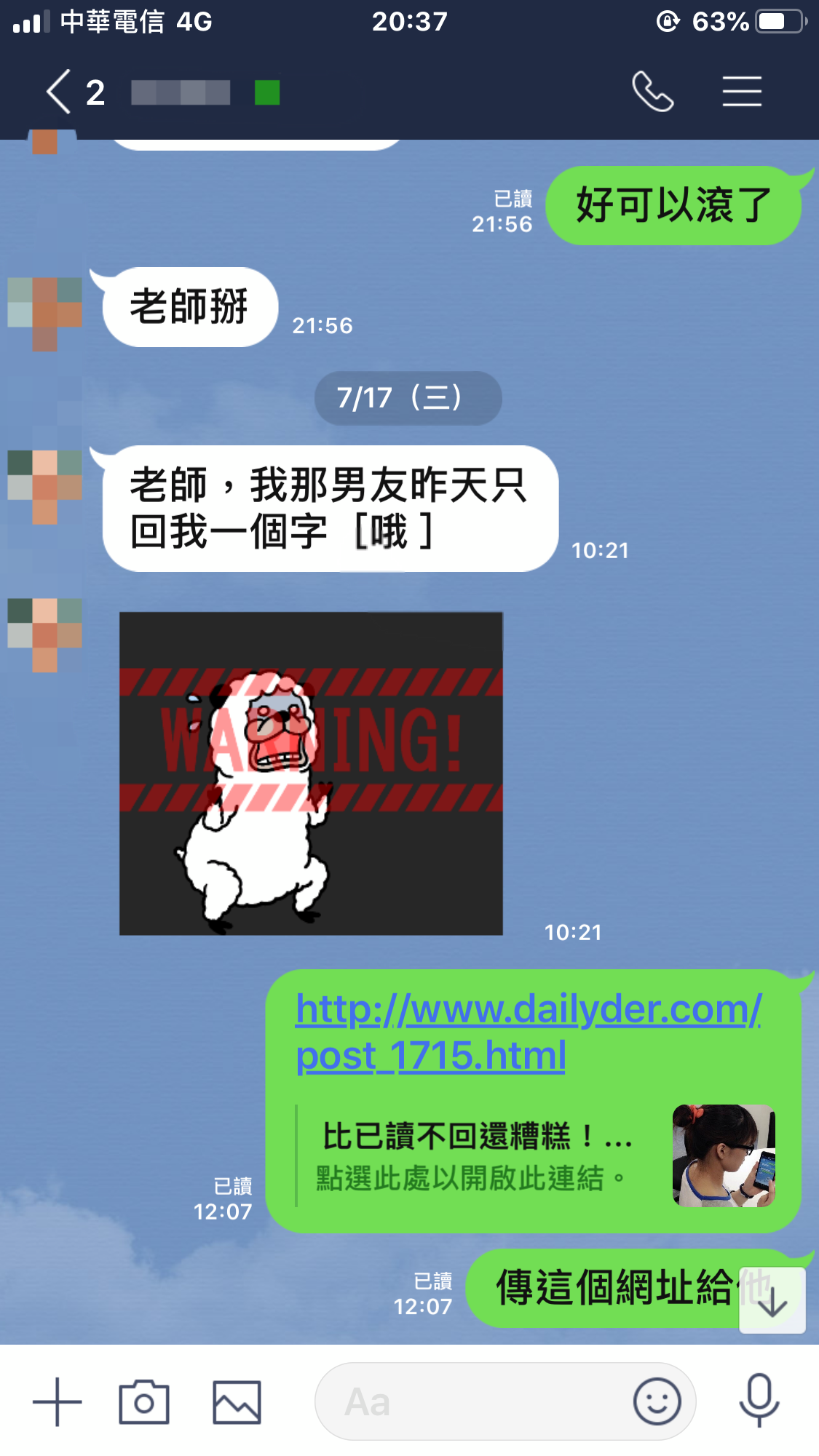Open the sender's avatar next to 老師掰
This screenshot has height=1456, width=819.
pyautogui.click(x=44, y=314)
